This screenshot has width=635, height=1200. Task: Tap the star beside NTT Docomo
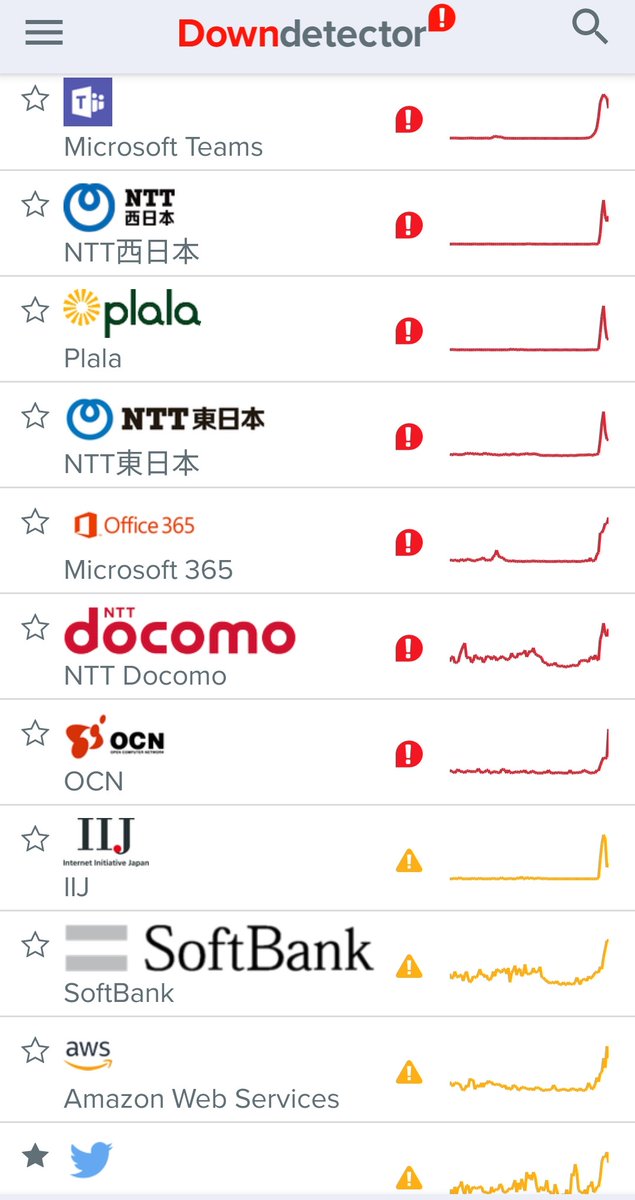click(36, 627)
